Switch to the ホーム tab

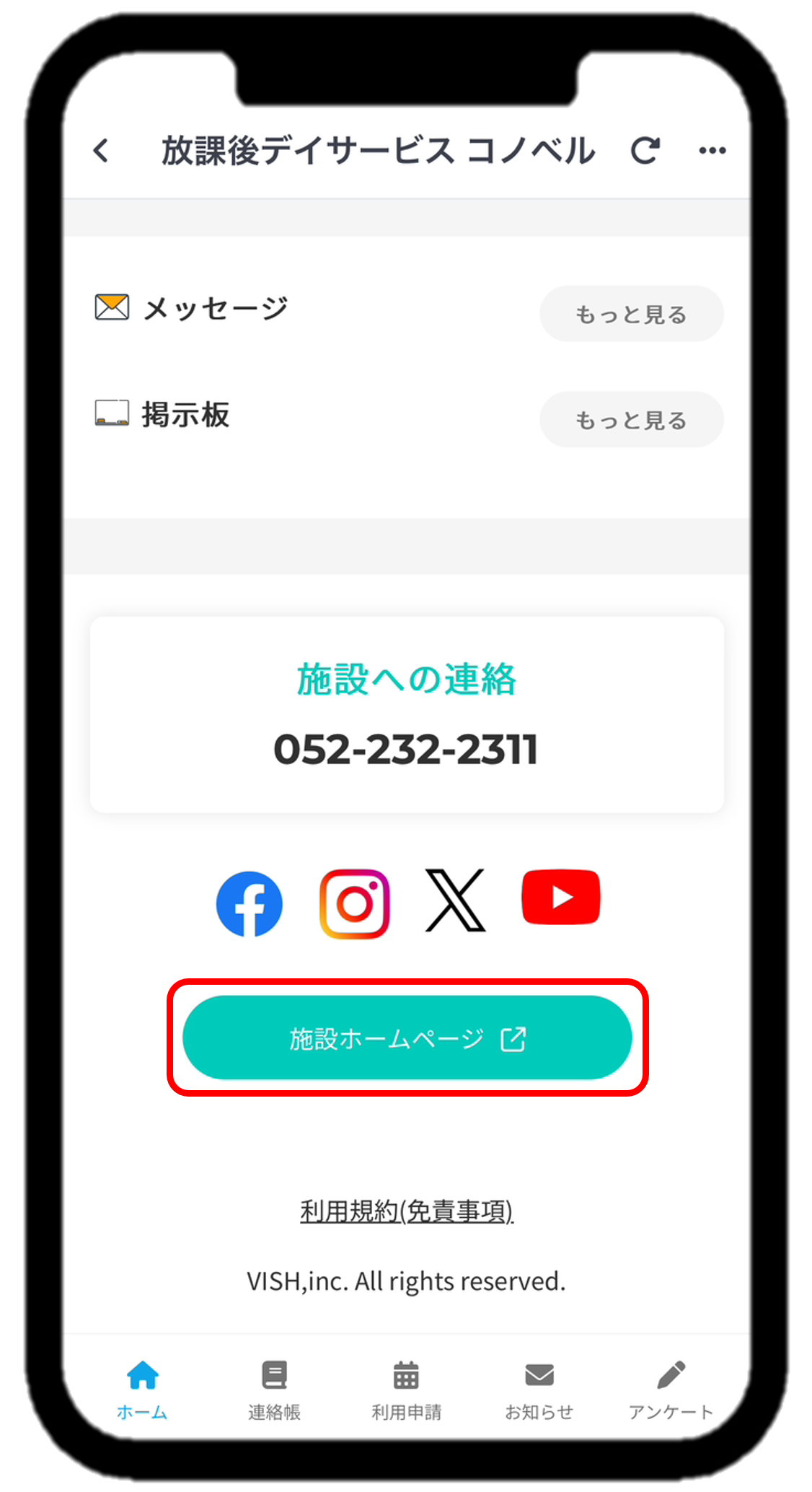pos(142,1390)
